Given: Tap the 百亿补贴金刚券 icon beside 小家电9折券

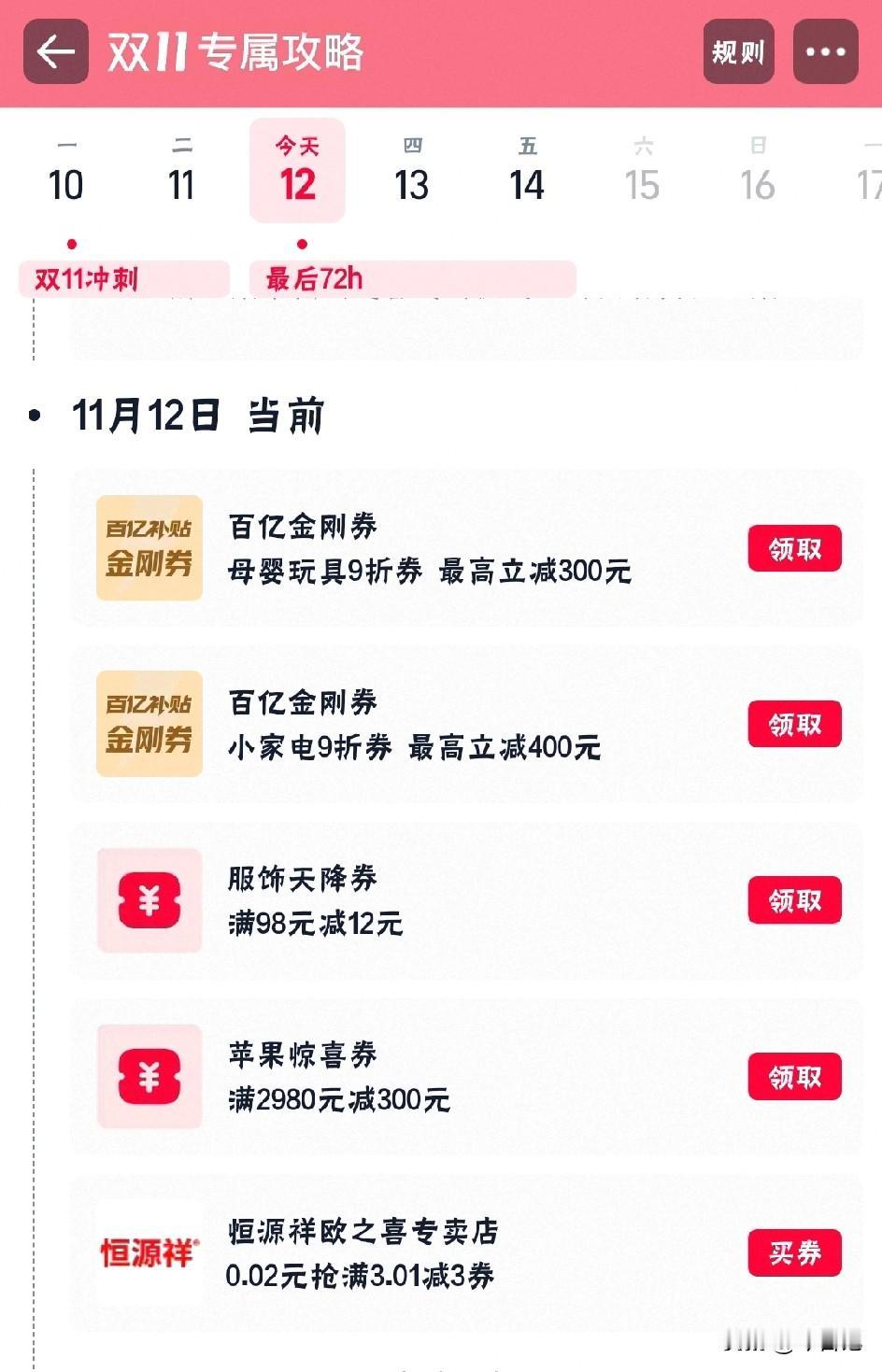Looking at the screenshot, I should click(x=148, y=723).
